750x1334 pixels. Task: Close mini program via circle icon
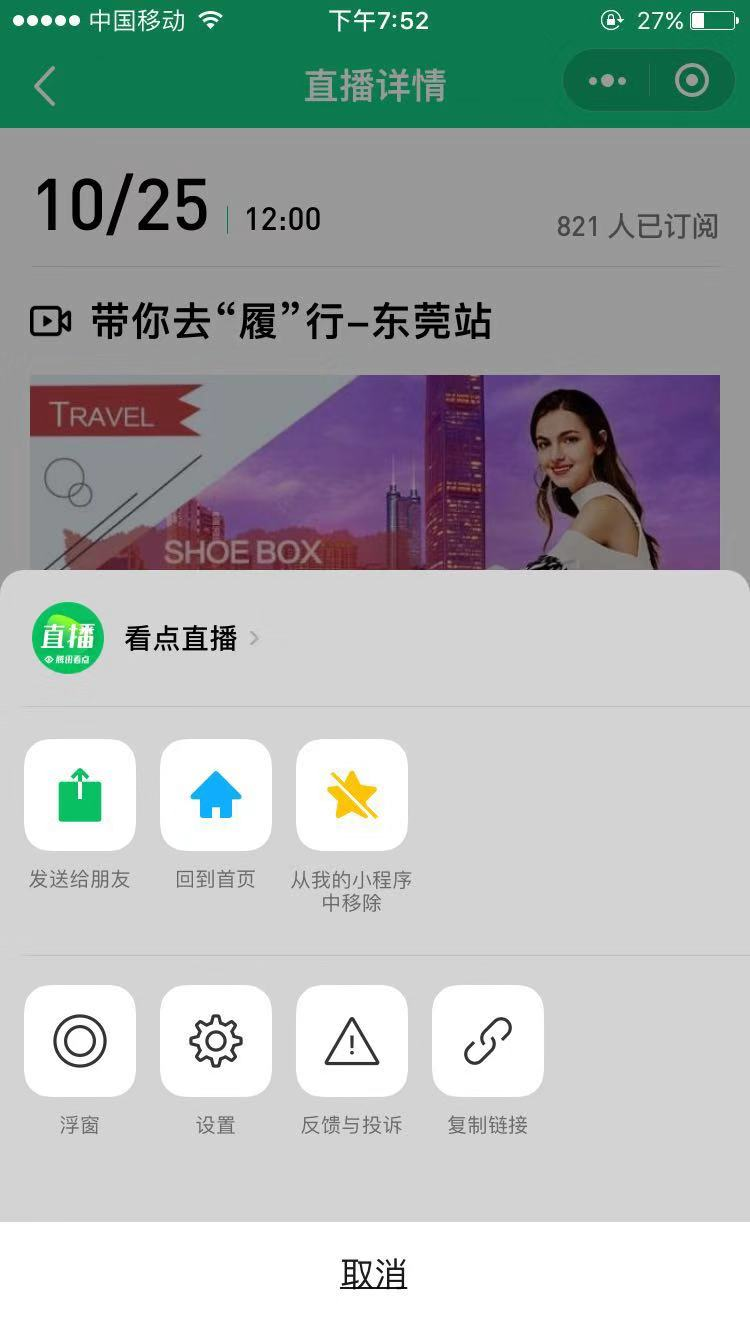click(692, 81)
